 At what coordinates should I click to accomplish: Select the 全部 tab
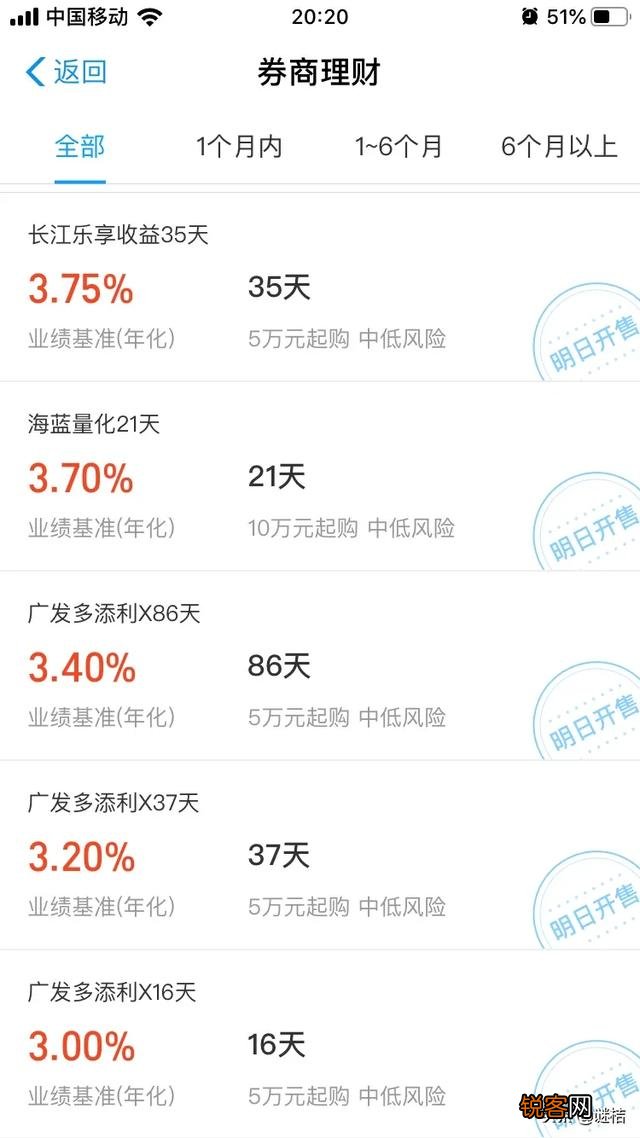coord(80,147)
